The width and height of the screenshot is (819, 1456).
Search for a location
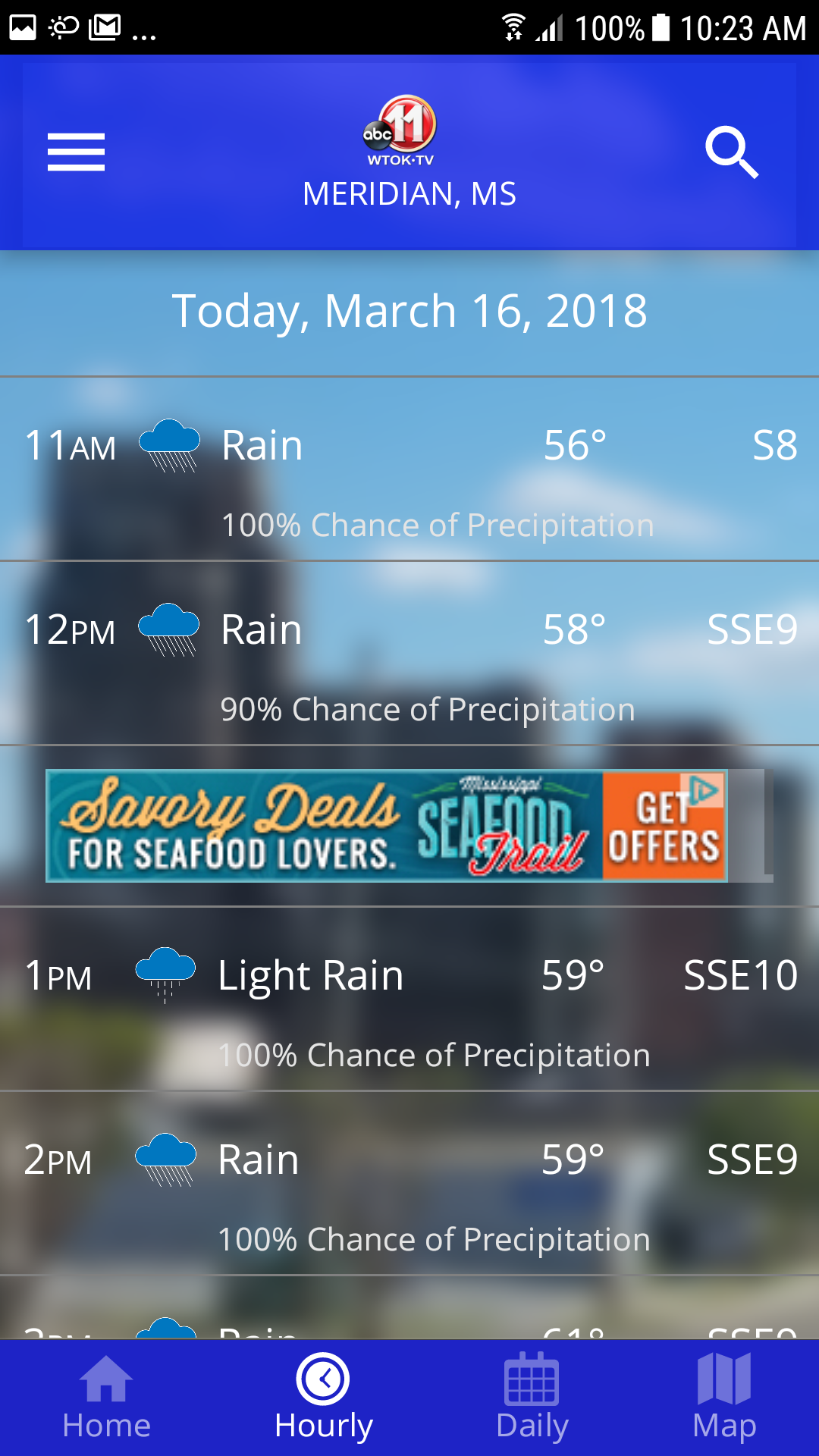(x=731, y=152)
